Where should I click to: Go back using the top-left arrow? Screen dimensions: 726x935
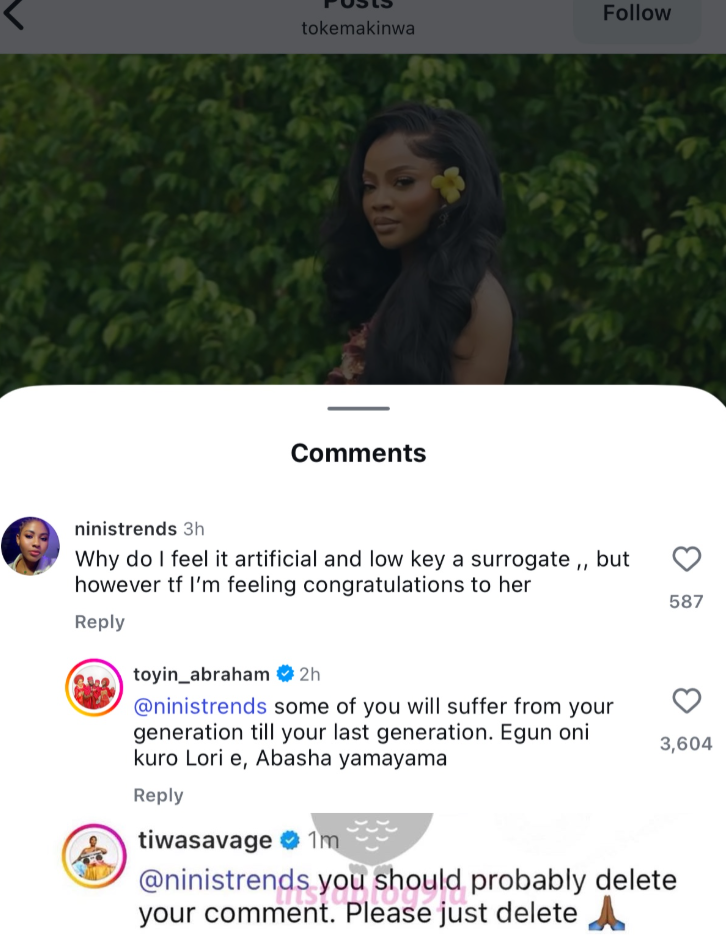coord(14,14)
